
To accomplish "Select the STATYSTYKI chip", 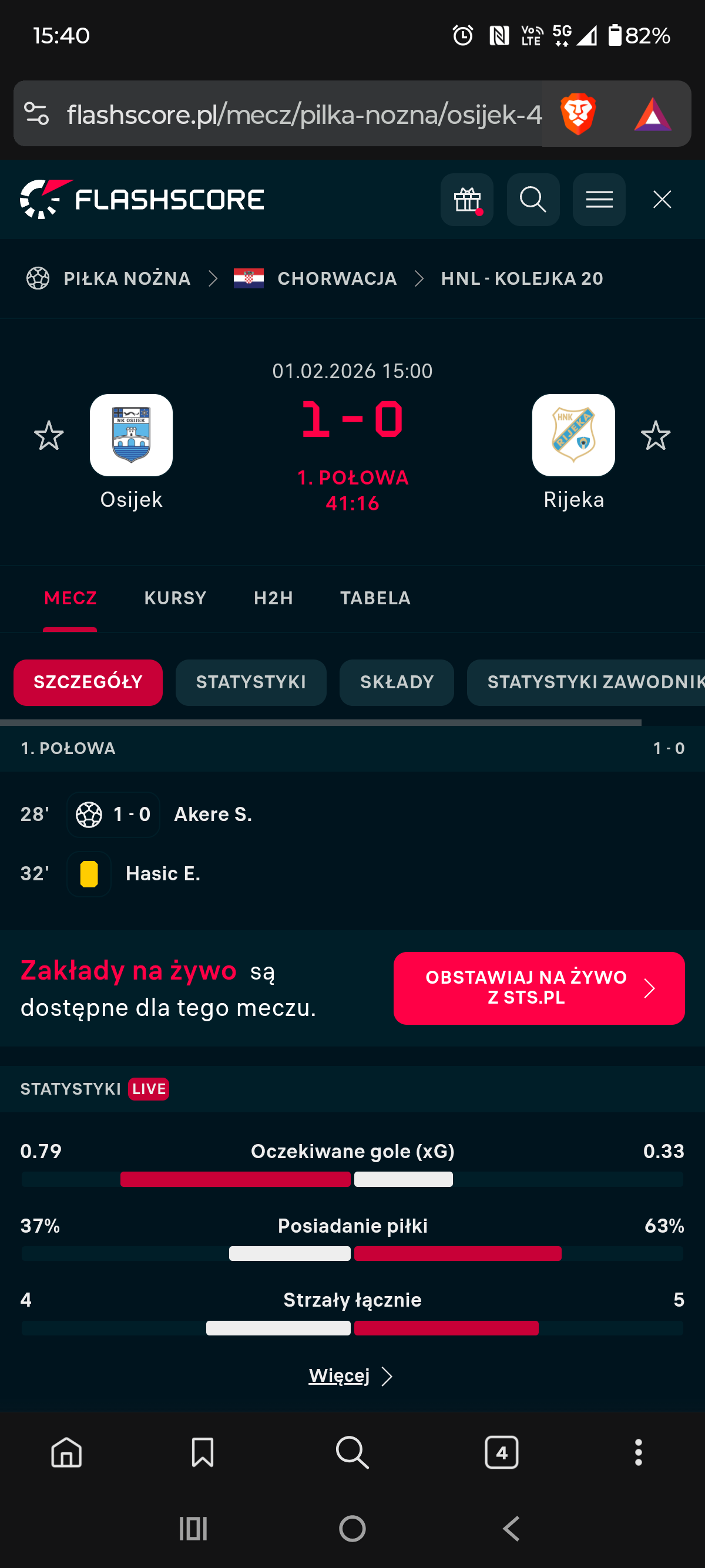I will click(251, 682).
